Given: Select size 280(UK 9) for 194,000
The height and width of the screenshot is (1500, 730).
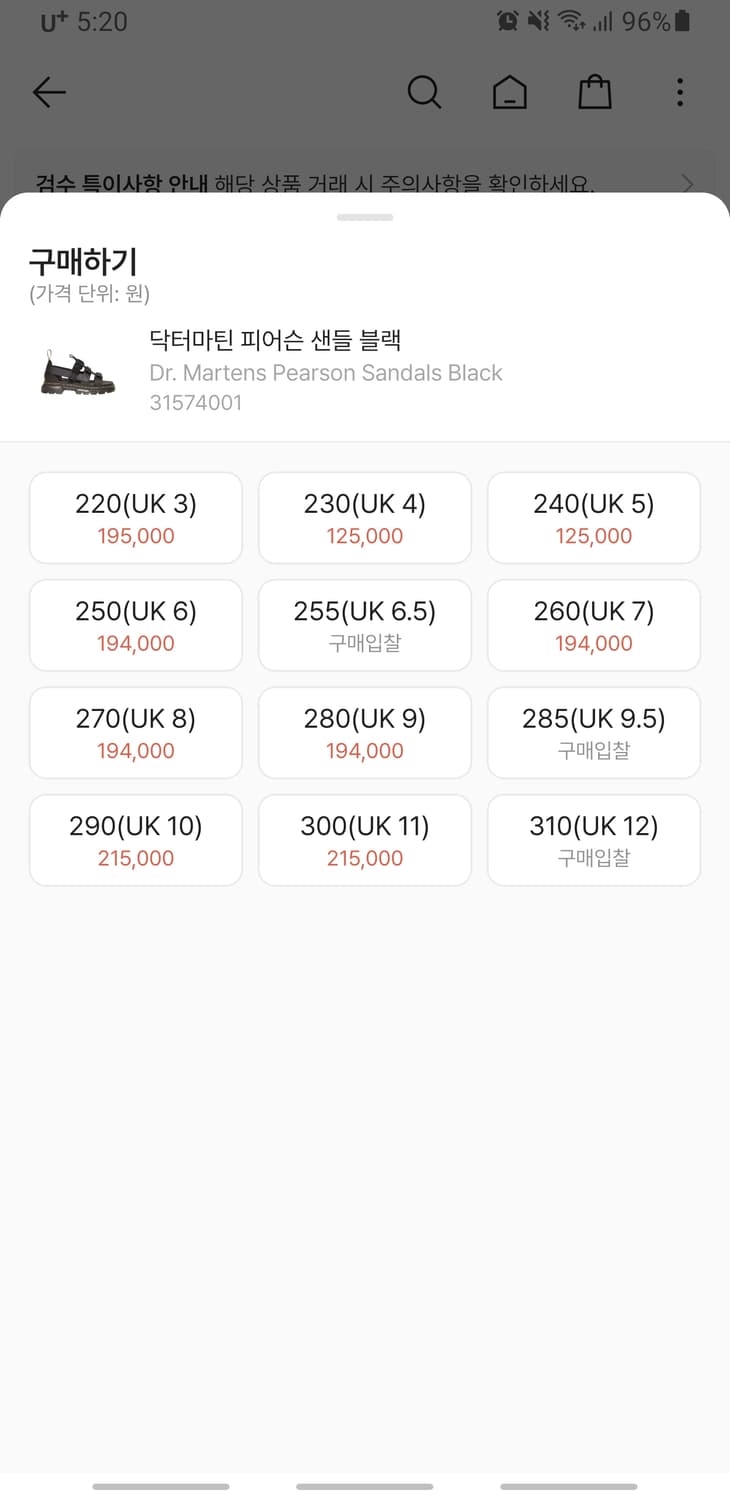Looking at the screenshot, I should click(x=364, y=733).
